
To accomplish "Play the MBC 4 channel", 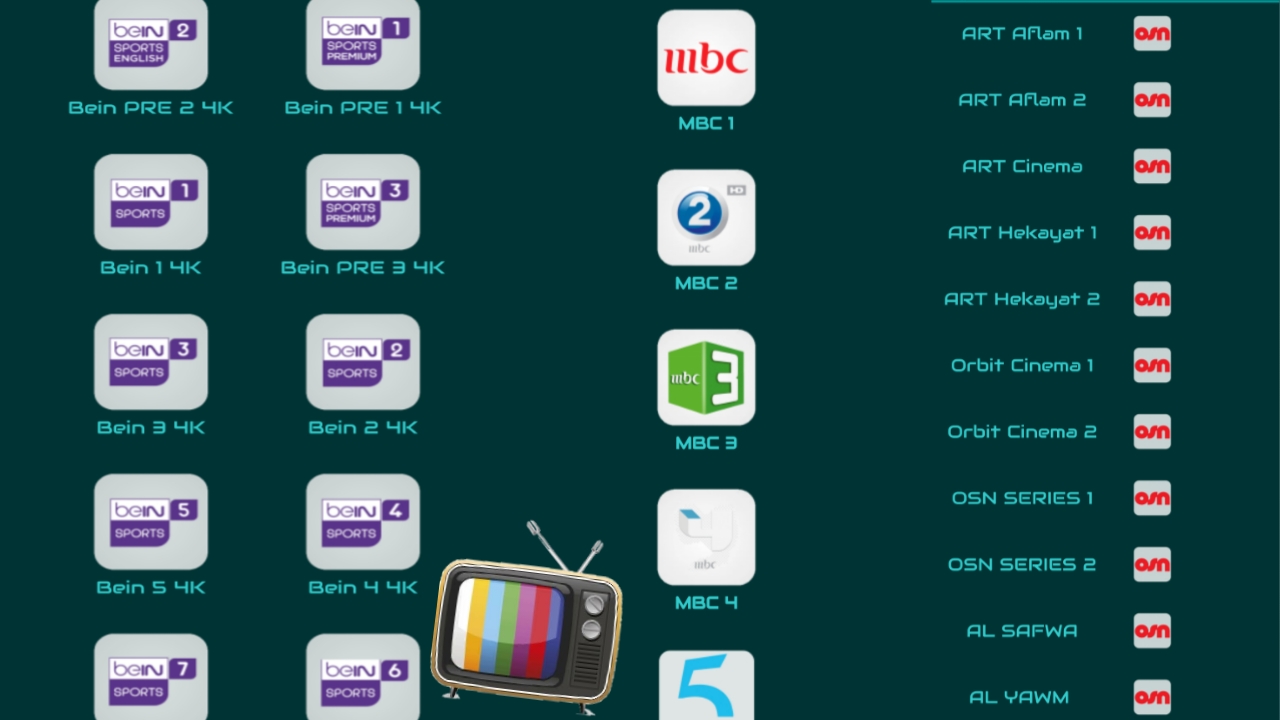I will [x=706, y=538].
